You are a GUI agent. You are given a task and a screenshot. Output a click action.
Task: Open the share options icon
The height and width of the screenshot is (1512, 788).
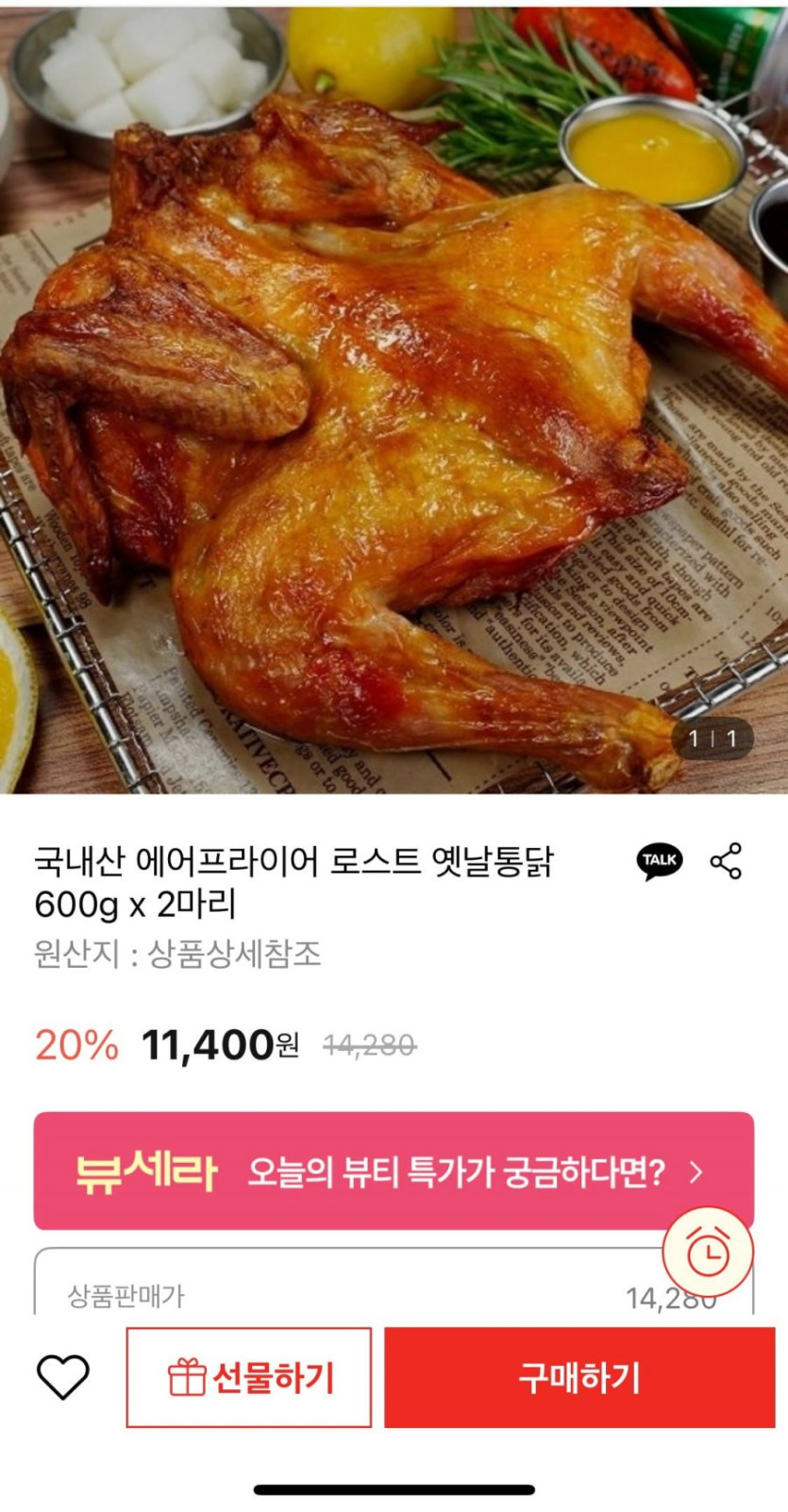point(726,860)
